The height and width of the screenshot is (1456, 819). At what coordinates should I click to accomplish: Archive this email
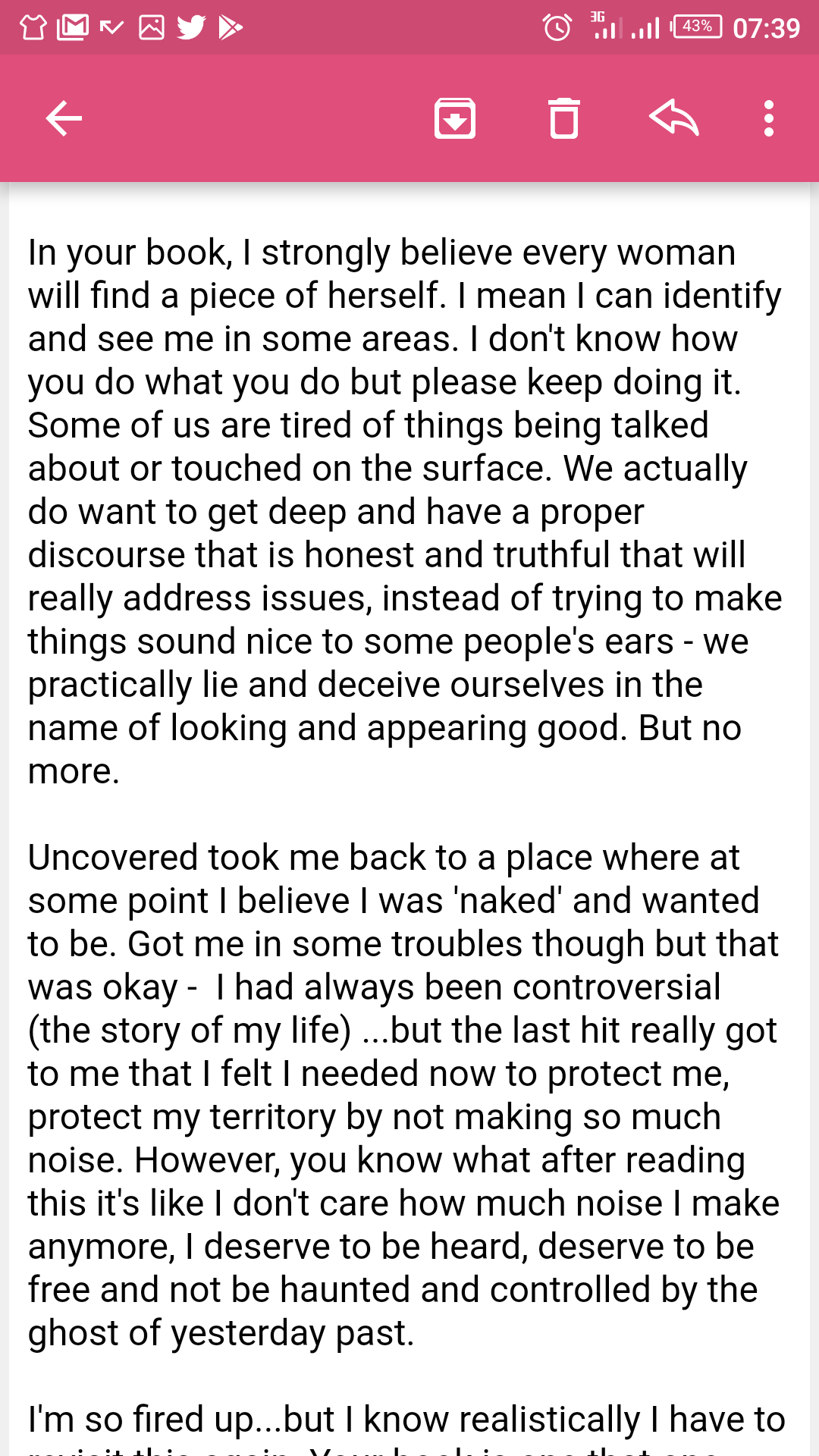pyautogui.click(x=455, y=119)
